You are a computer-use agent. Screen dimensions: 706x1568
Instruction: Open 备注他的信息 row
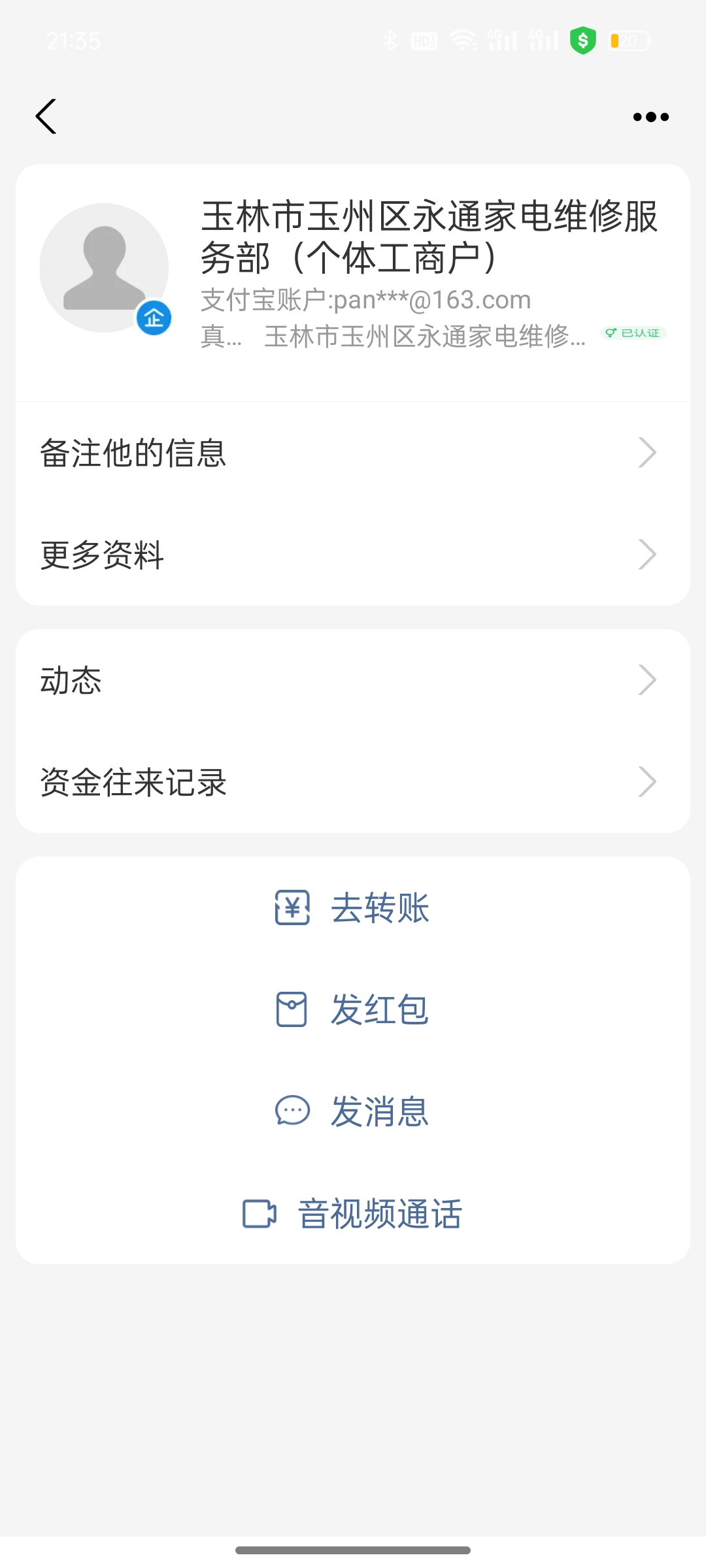click(353, 453)
